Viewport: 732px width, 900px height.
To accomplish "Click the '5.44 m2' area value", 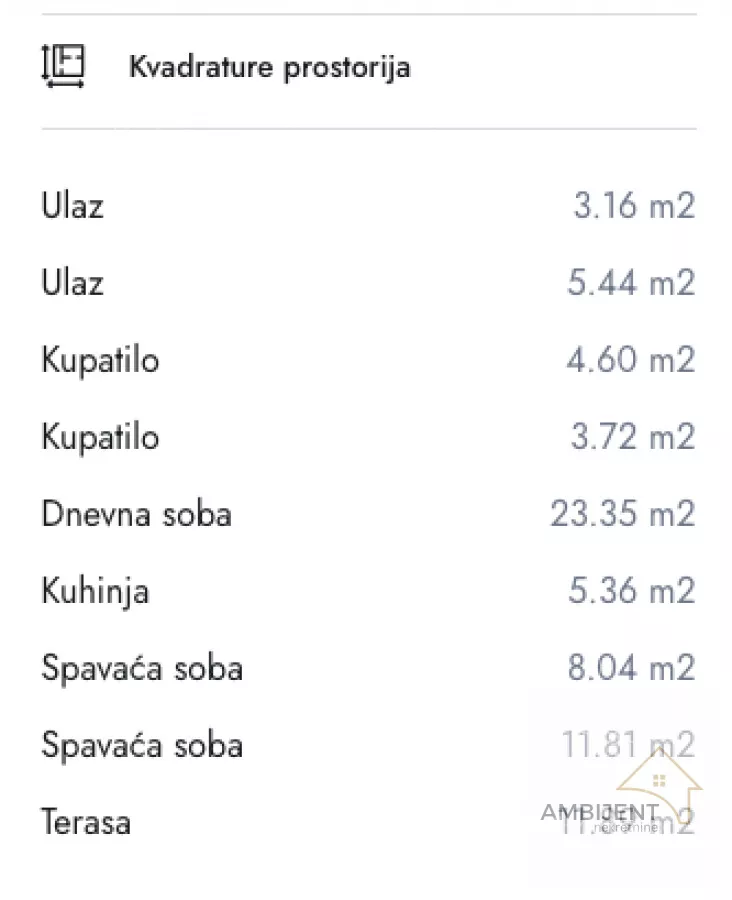I will (x=630, y=283).
